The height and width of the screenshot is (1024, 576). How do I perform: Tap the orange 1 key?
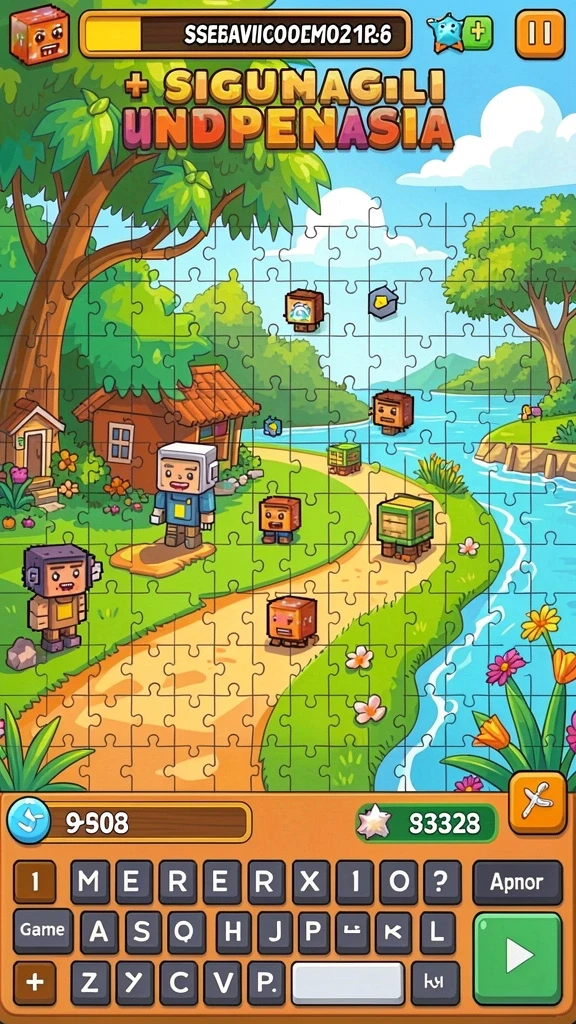[34, 882]
